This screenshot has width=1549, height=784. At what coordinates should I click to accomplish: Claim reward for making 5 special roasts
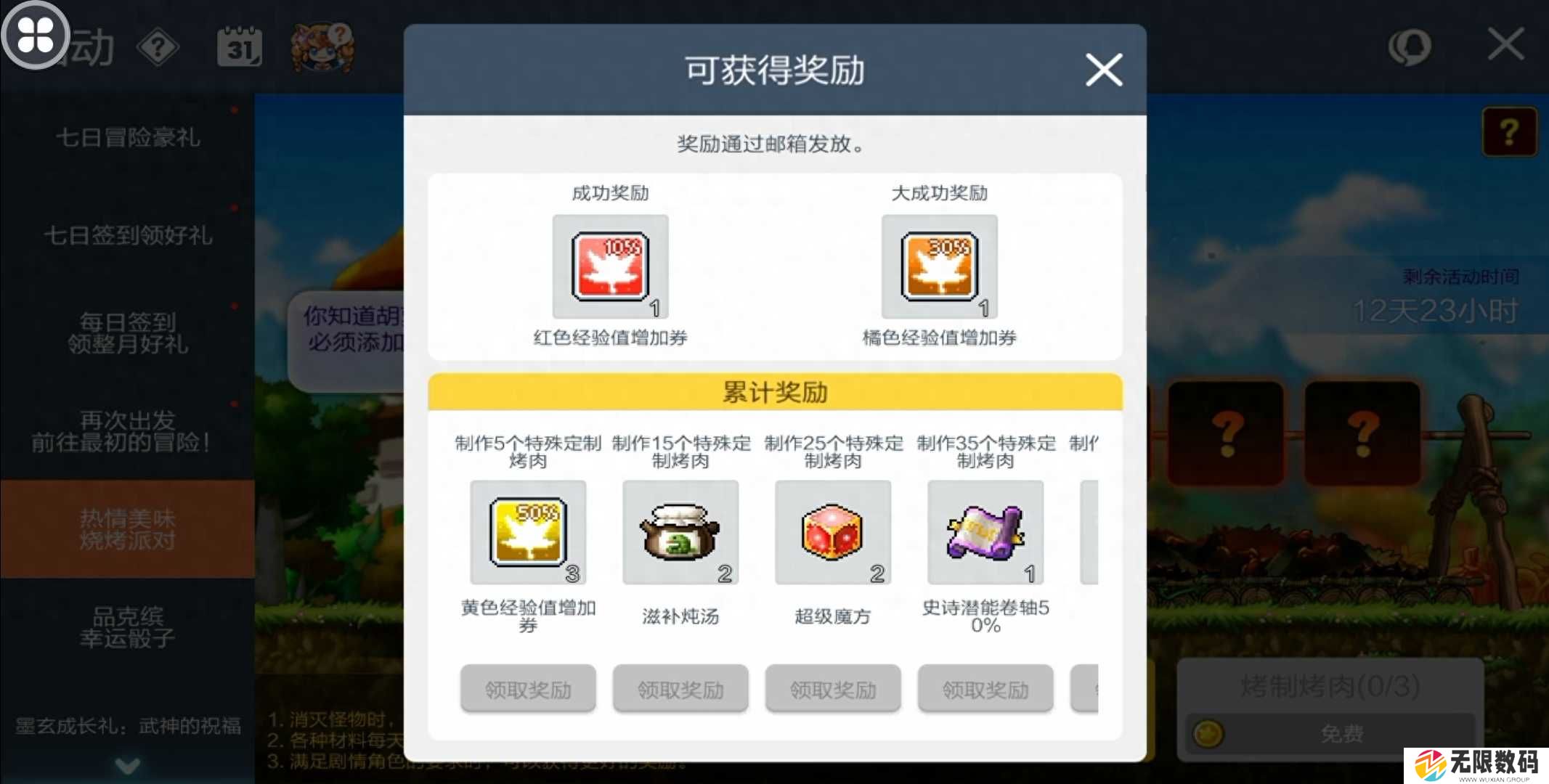[x=528, y=688]
